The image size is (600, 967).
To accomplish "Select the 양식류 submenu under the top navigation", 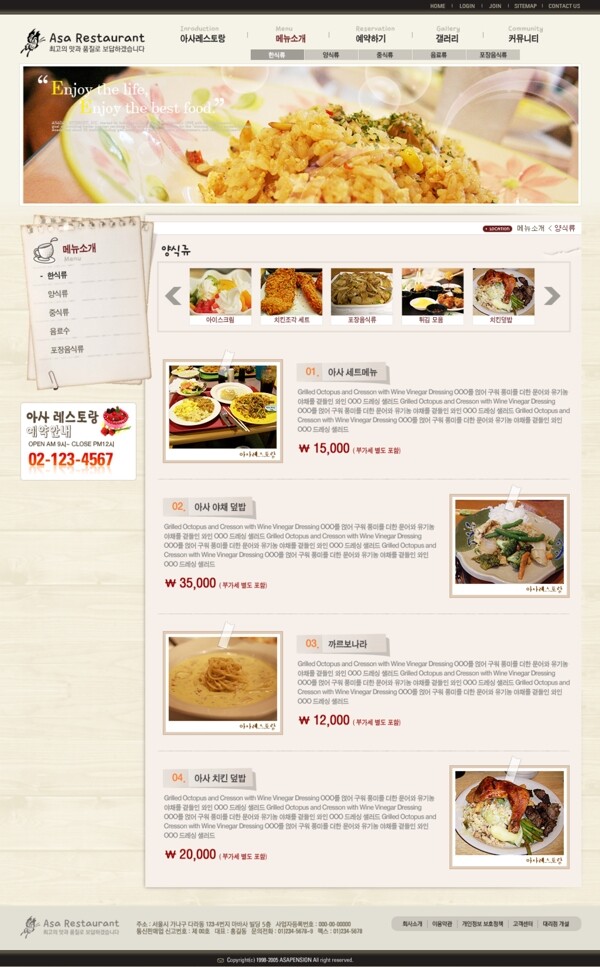I will click(x=331, y=55).
